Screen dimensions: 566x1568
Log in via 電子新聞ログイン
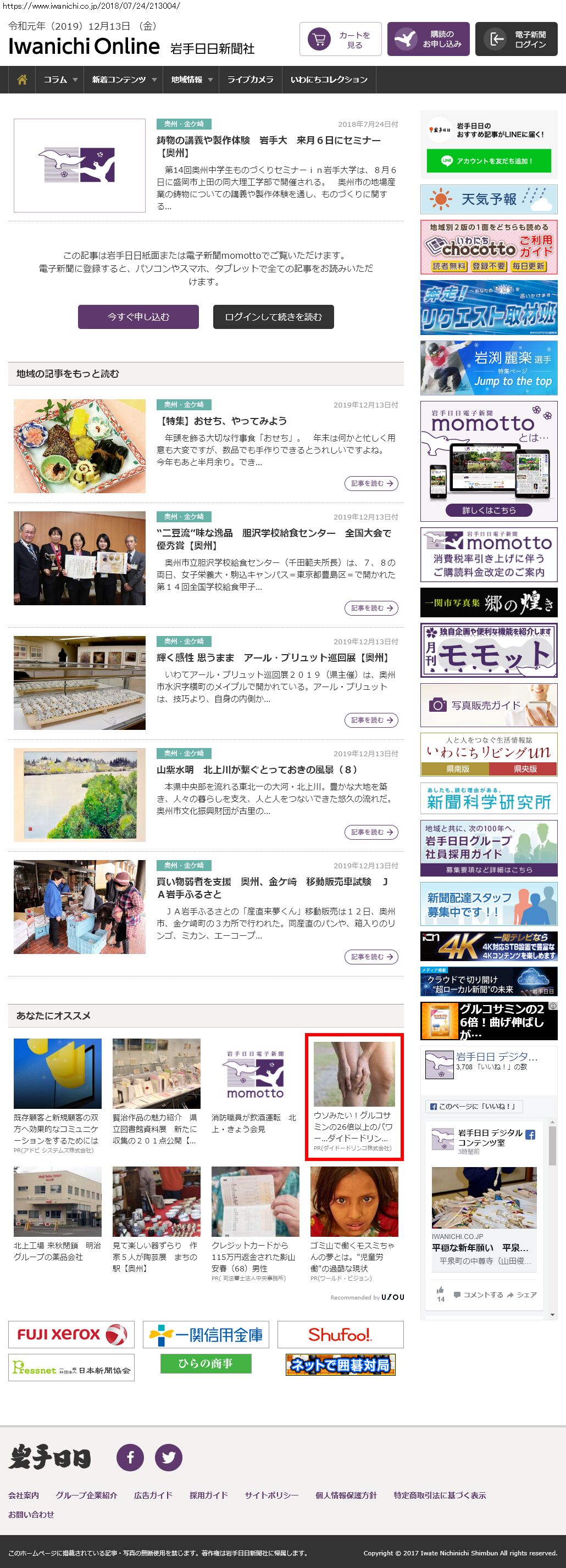click(x=515, y=40)
